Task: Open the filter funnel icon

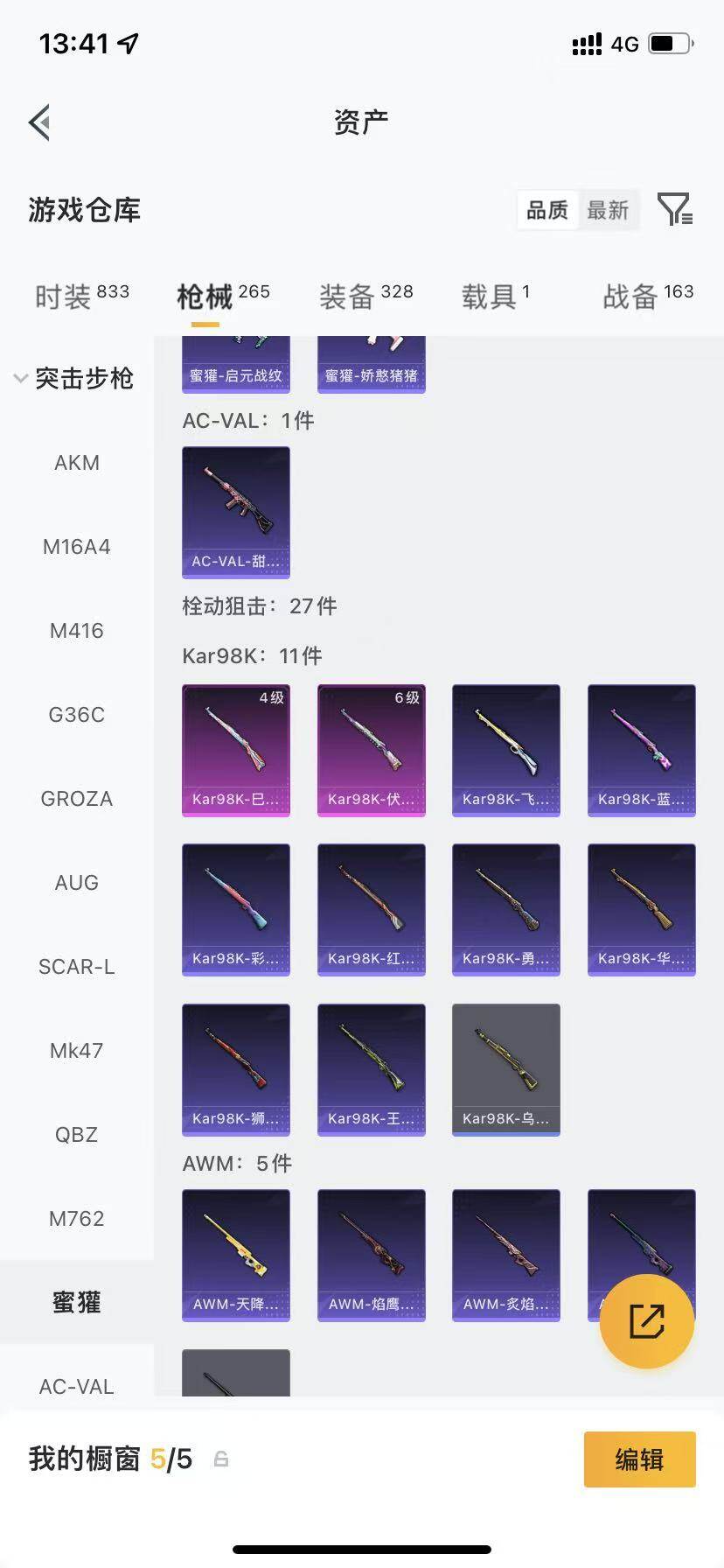Action: [x=675, y=210]
